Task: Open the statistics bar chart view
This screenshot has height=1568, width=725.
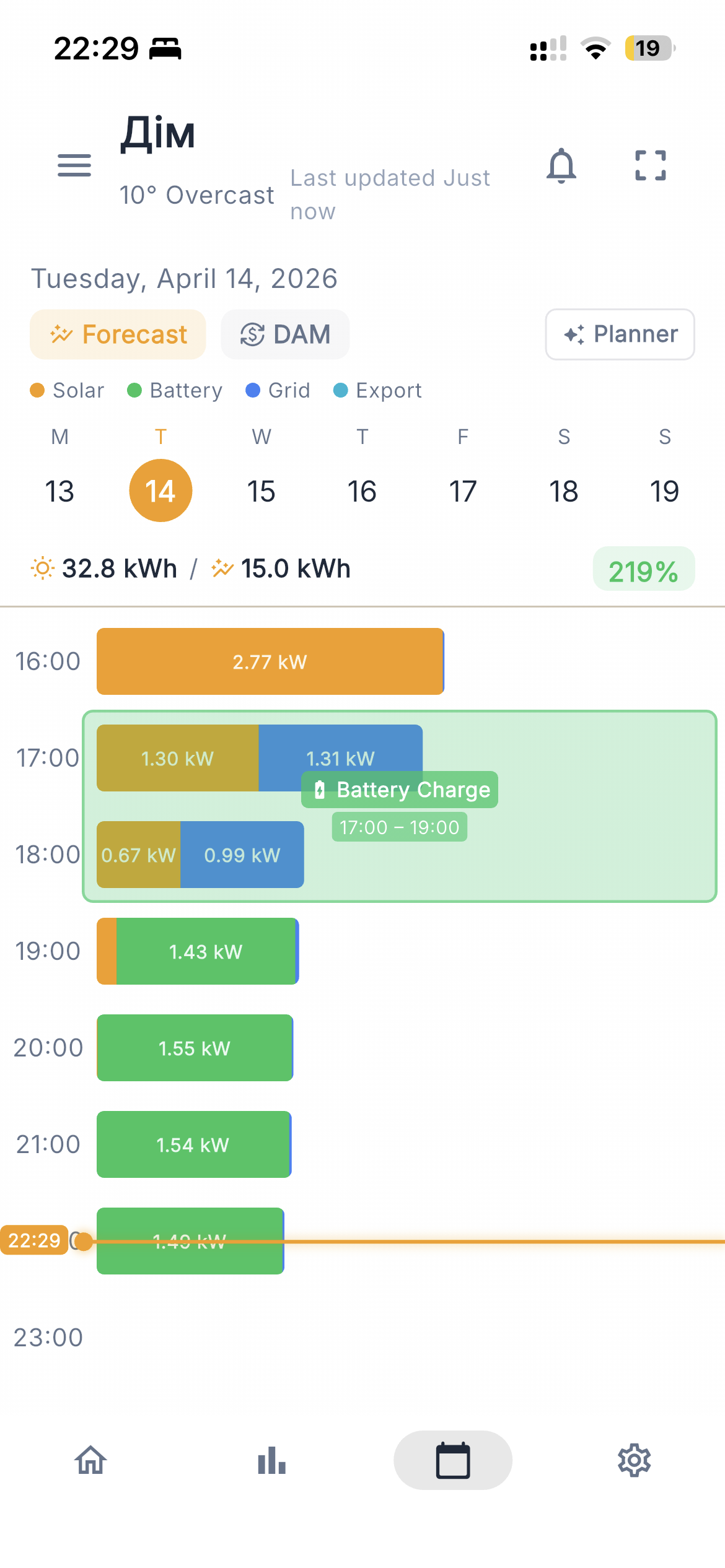Action: point(271,1460)
